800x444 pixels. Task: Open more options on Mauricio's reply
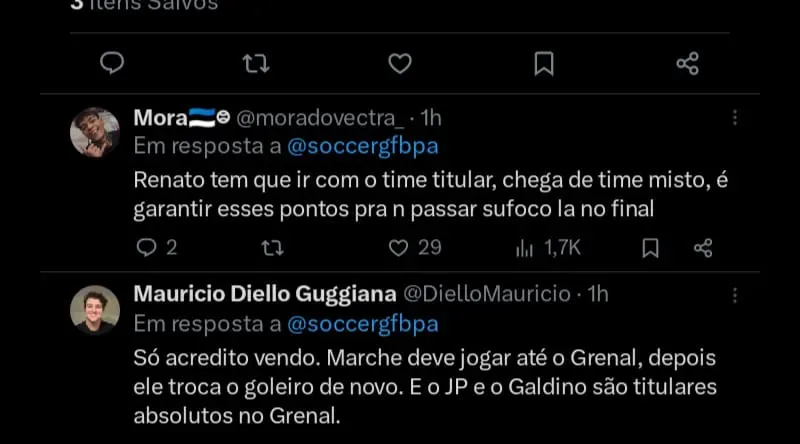(x=735, y=295)
